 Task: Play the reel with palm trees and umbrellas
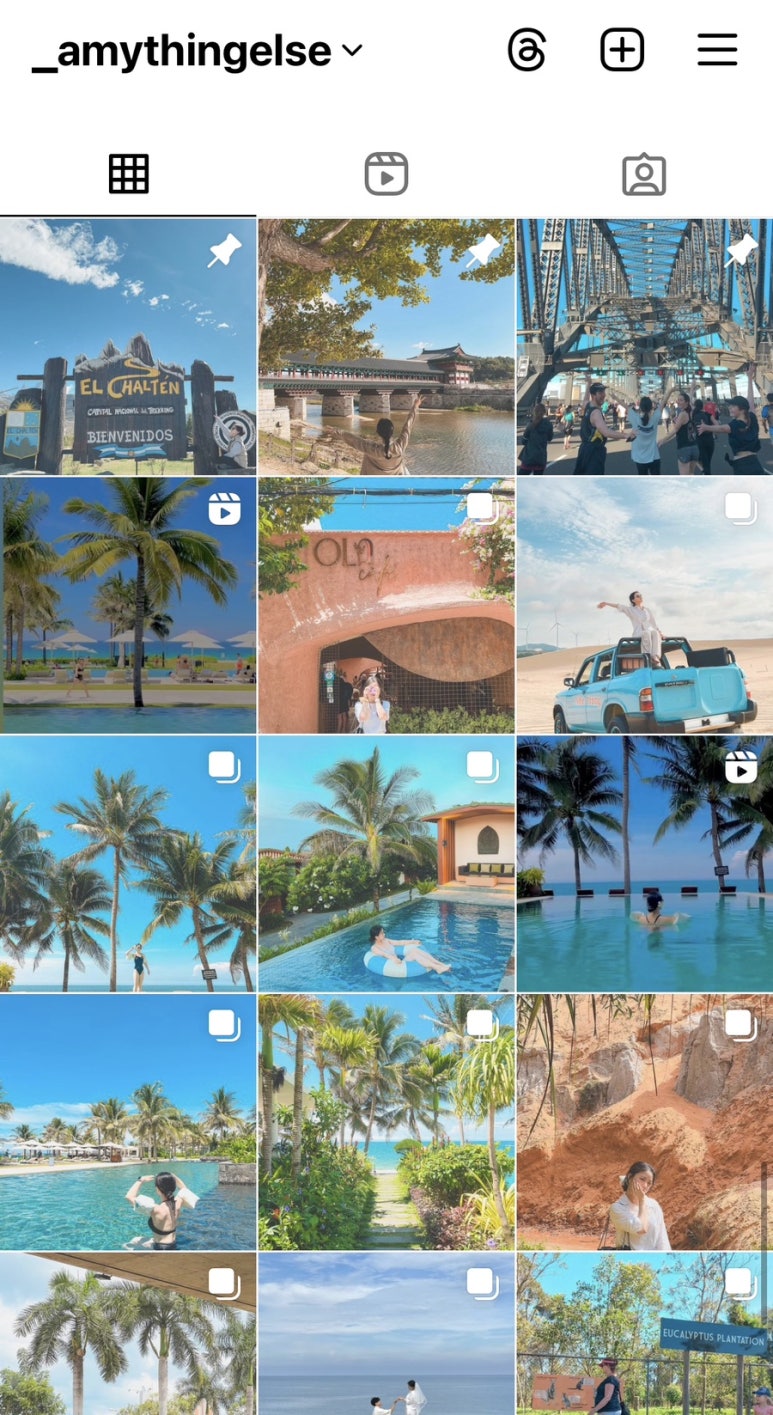tap(128, 605)
